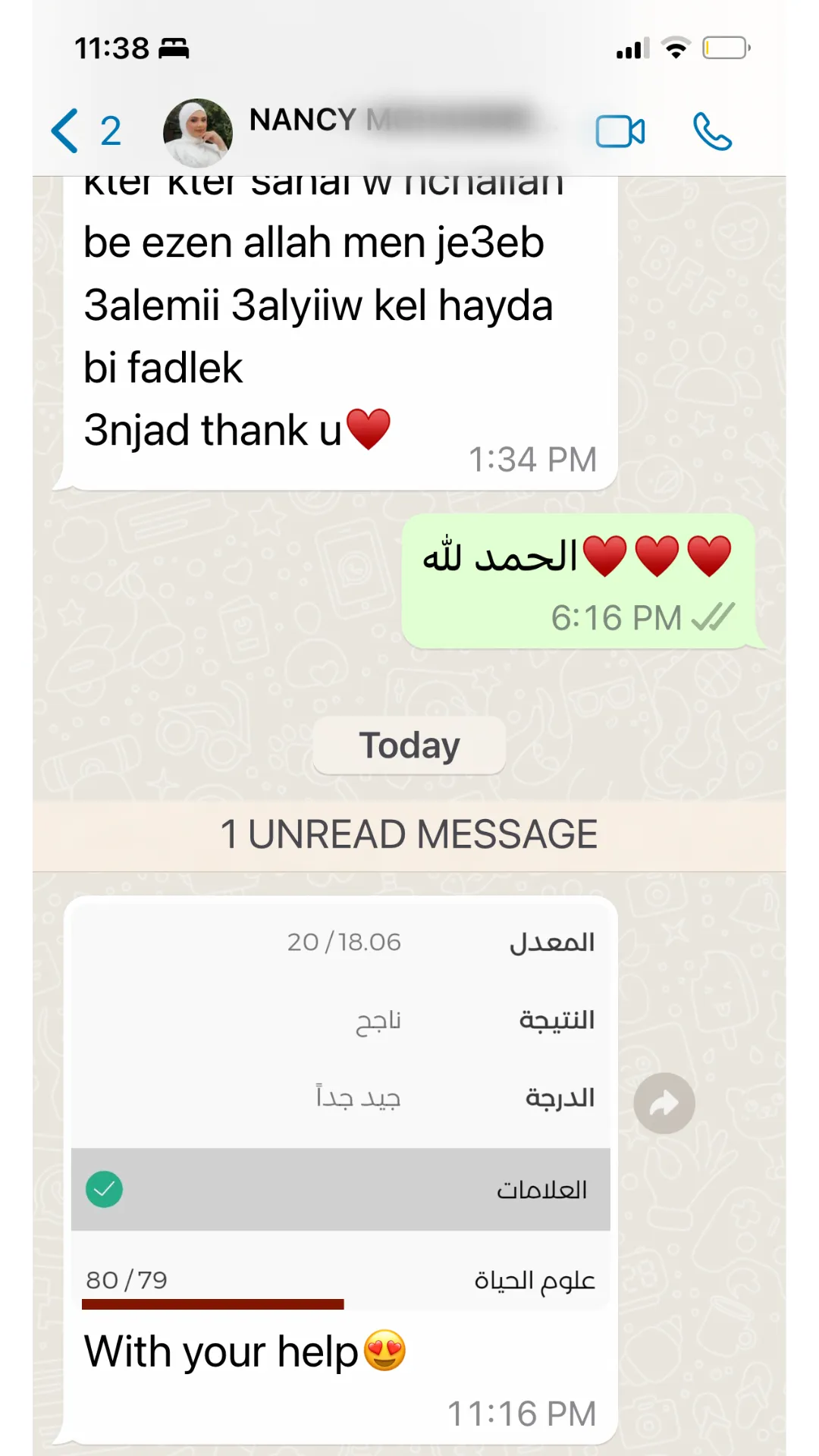
Task: Start a voice call with Nancy
Action: point(712,132)
